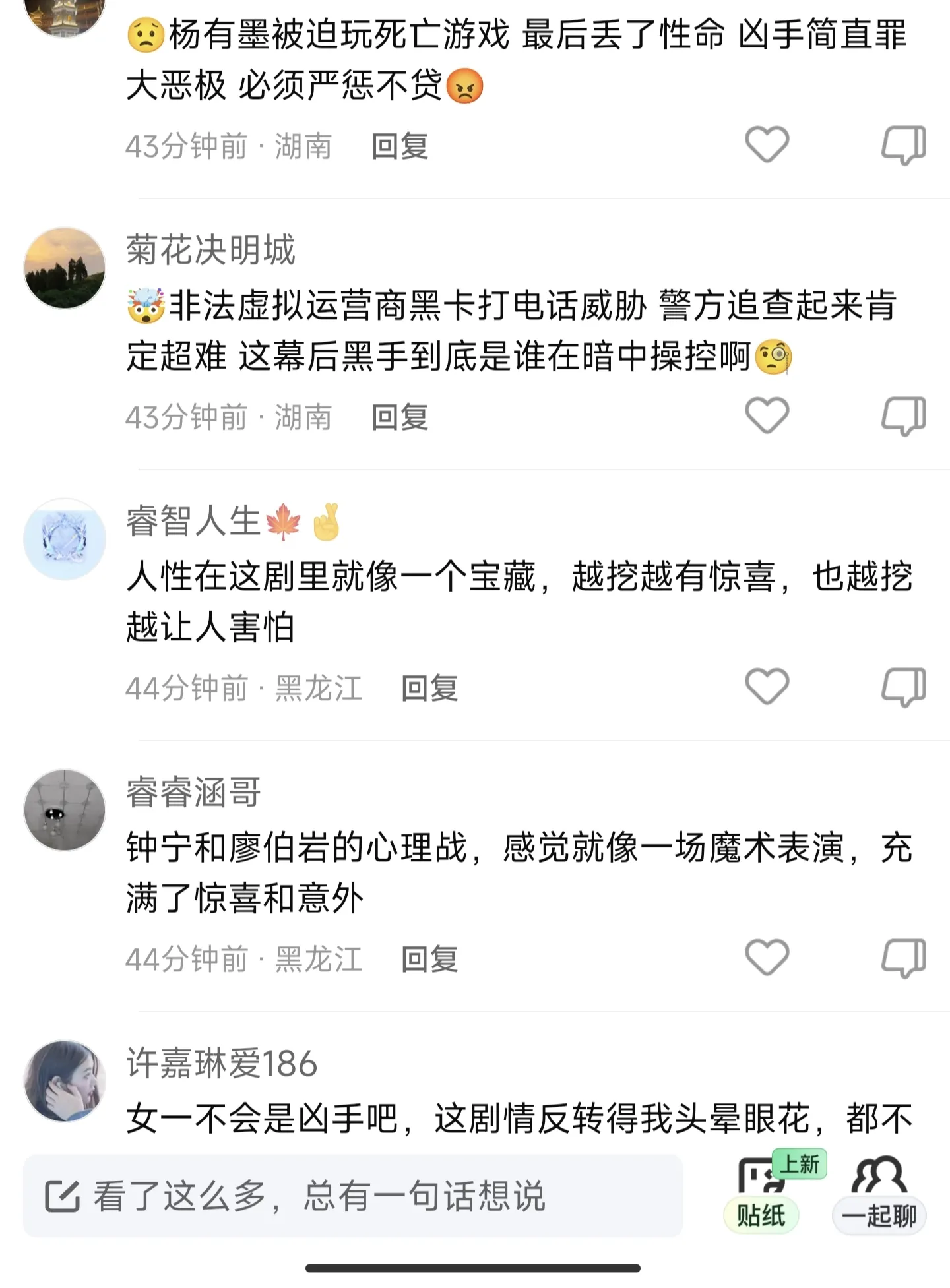Reply to 菊花决明城's comment

click(400, 417)
